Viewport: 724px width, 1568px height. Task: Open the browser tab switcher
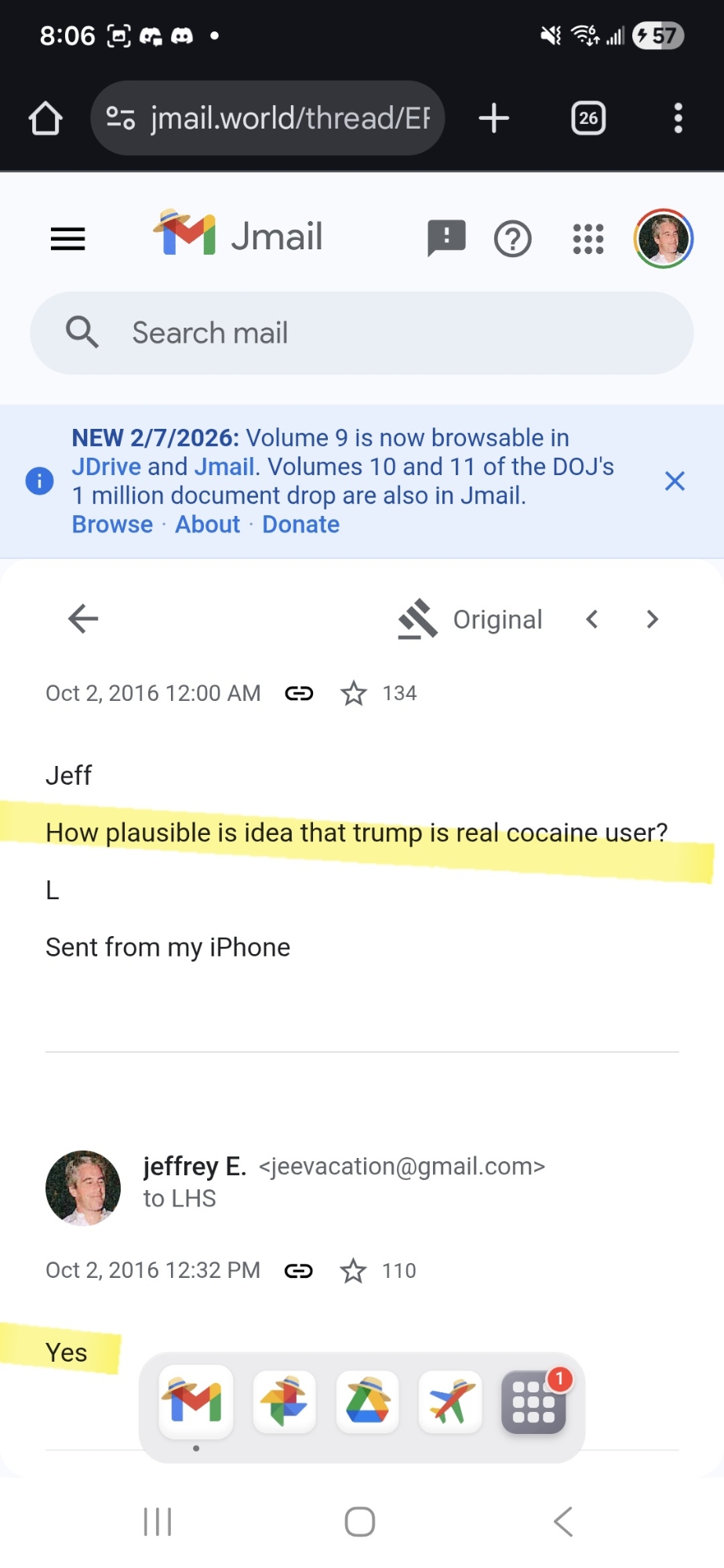pos(588,118)
